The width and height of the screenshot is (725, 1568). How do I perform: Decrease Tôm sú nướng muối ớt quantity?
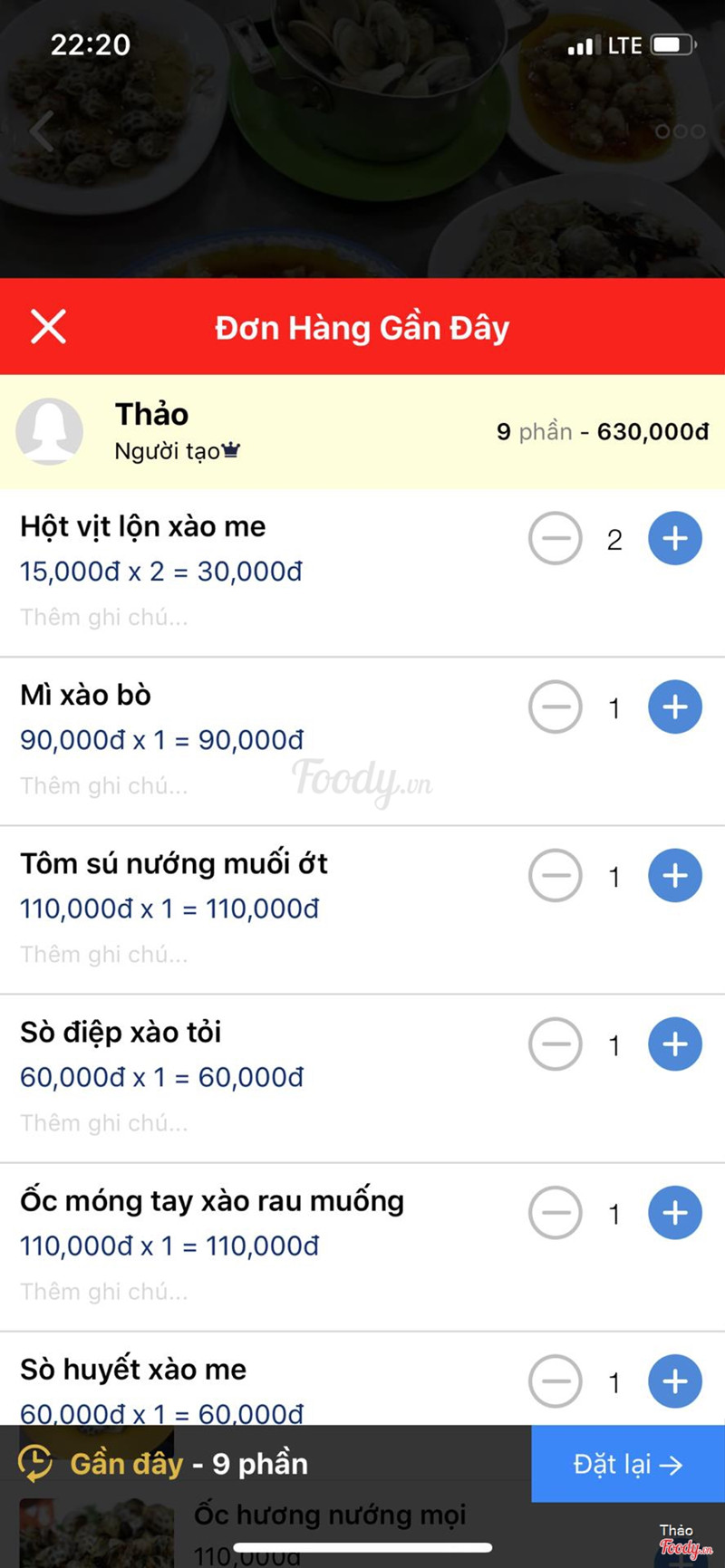[555, 875]
